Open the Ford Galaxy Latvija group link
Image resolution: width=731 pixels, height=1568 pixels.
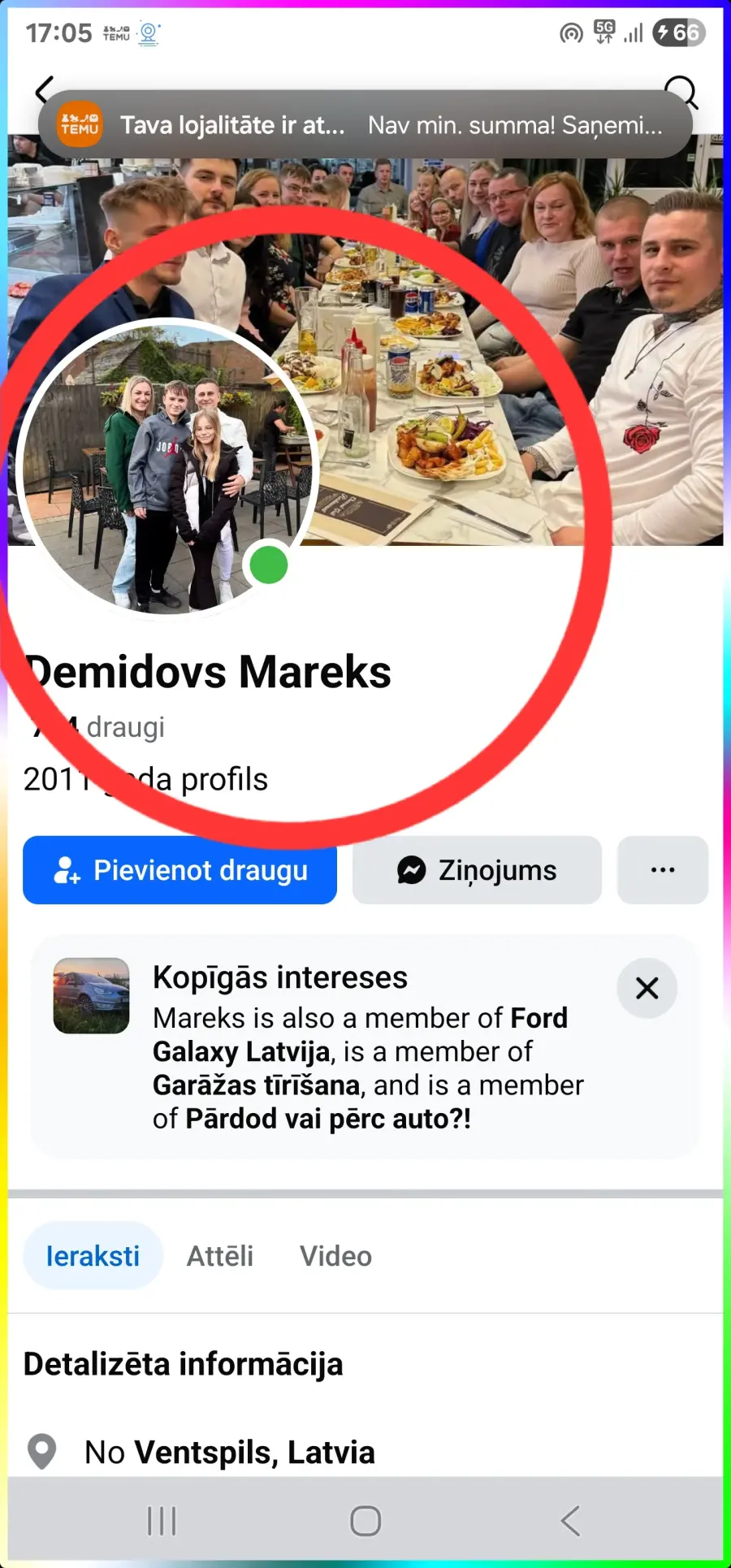361,1034
